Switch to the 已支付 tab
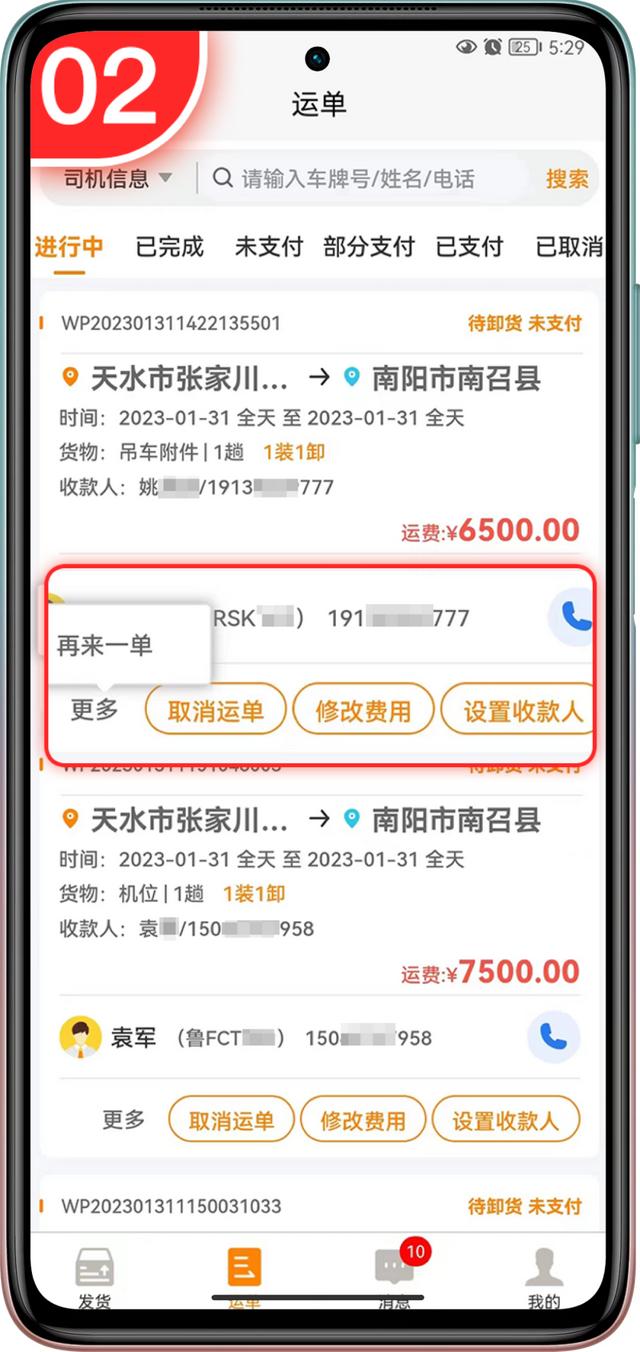The image size is (640, 1352). (x=469, y=247)
